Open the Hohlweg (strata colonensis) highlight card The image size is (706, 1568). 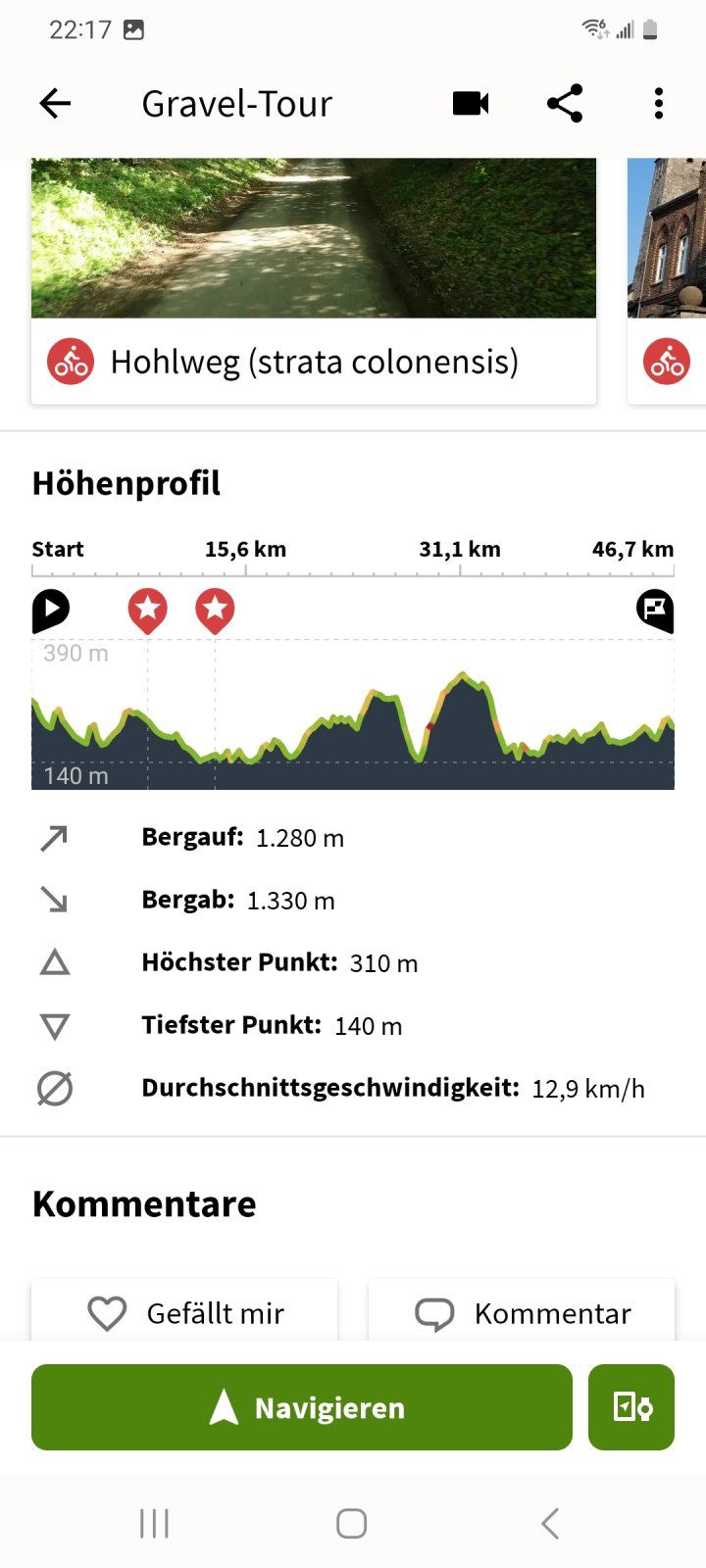click(314, 284)
